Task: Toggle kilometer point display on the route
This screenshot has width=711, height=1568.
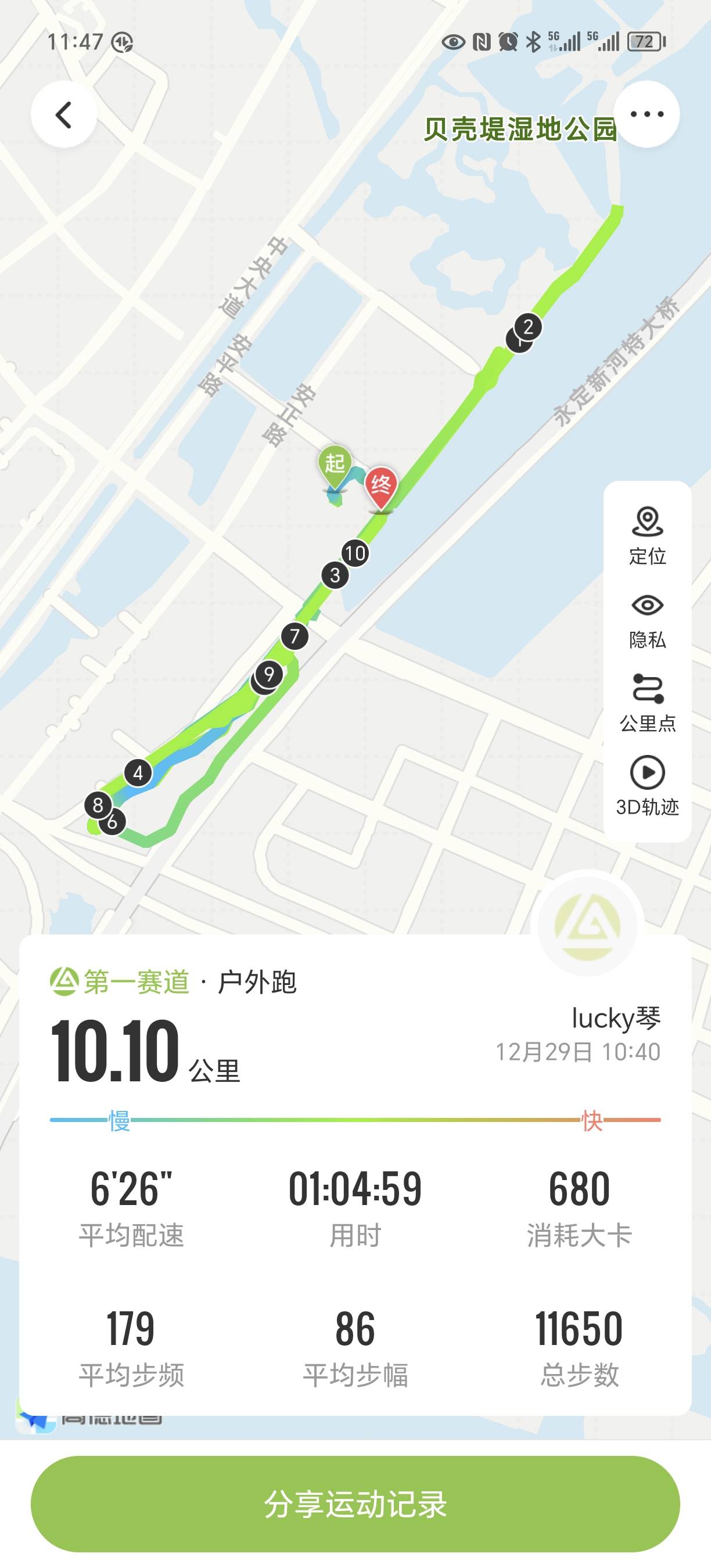Action: [x=648, y=689]
